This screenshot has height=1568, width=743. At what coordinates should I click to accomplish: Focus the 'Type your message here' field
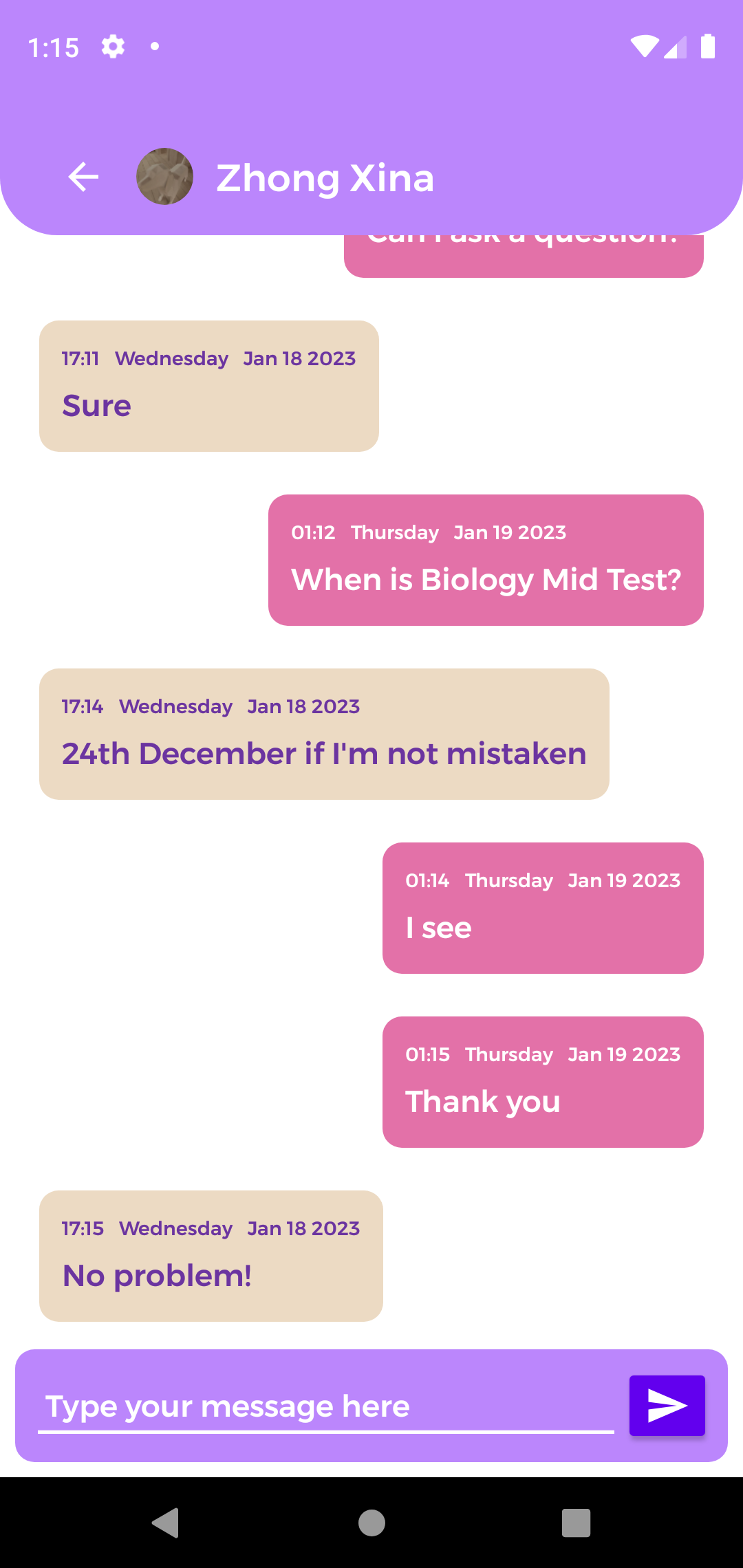point(325,1406)
